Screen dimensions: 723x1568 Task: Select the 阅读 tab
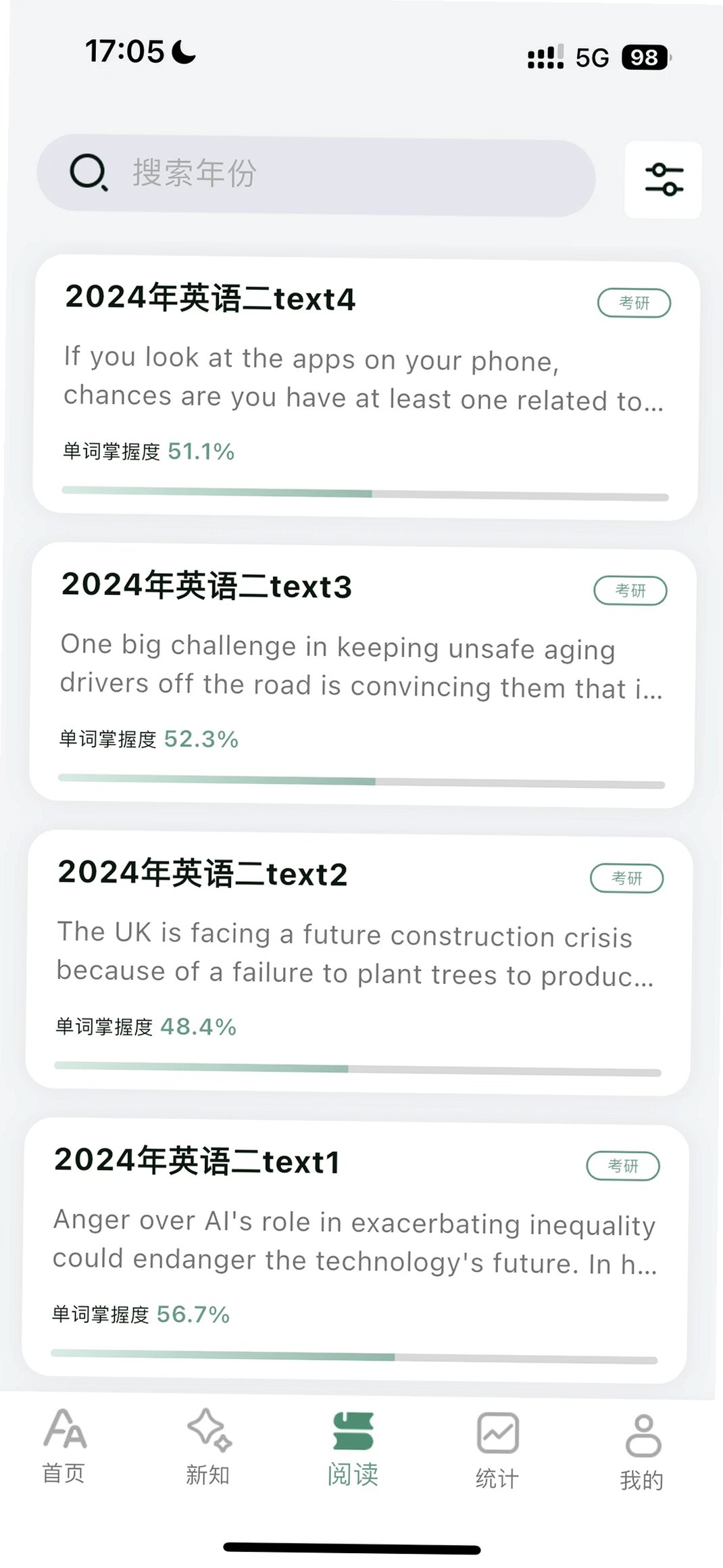[x=353, y=1449]
